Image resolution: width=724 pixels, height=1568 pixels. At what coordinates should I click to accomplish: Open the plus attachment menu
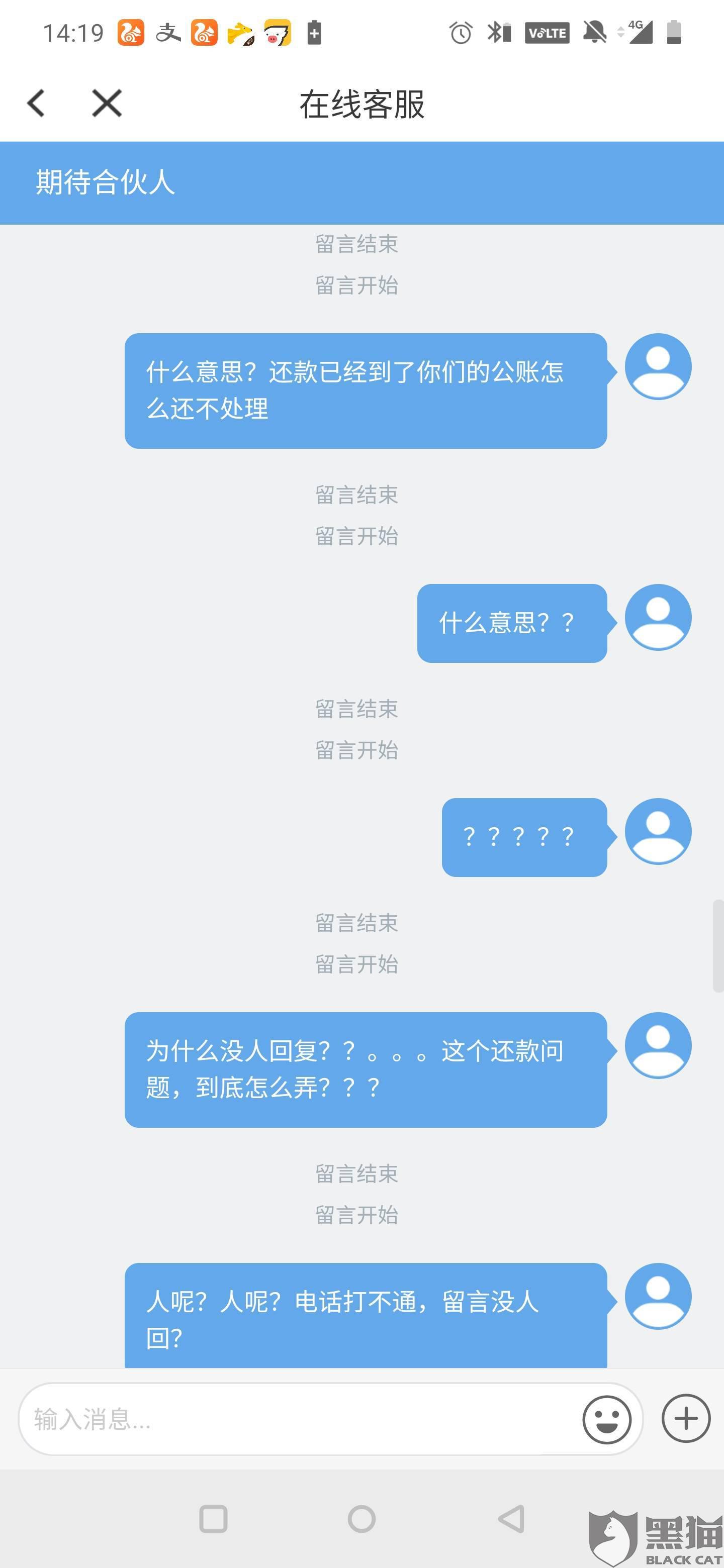686,1418
